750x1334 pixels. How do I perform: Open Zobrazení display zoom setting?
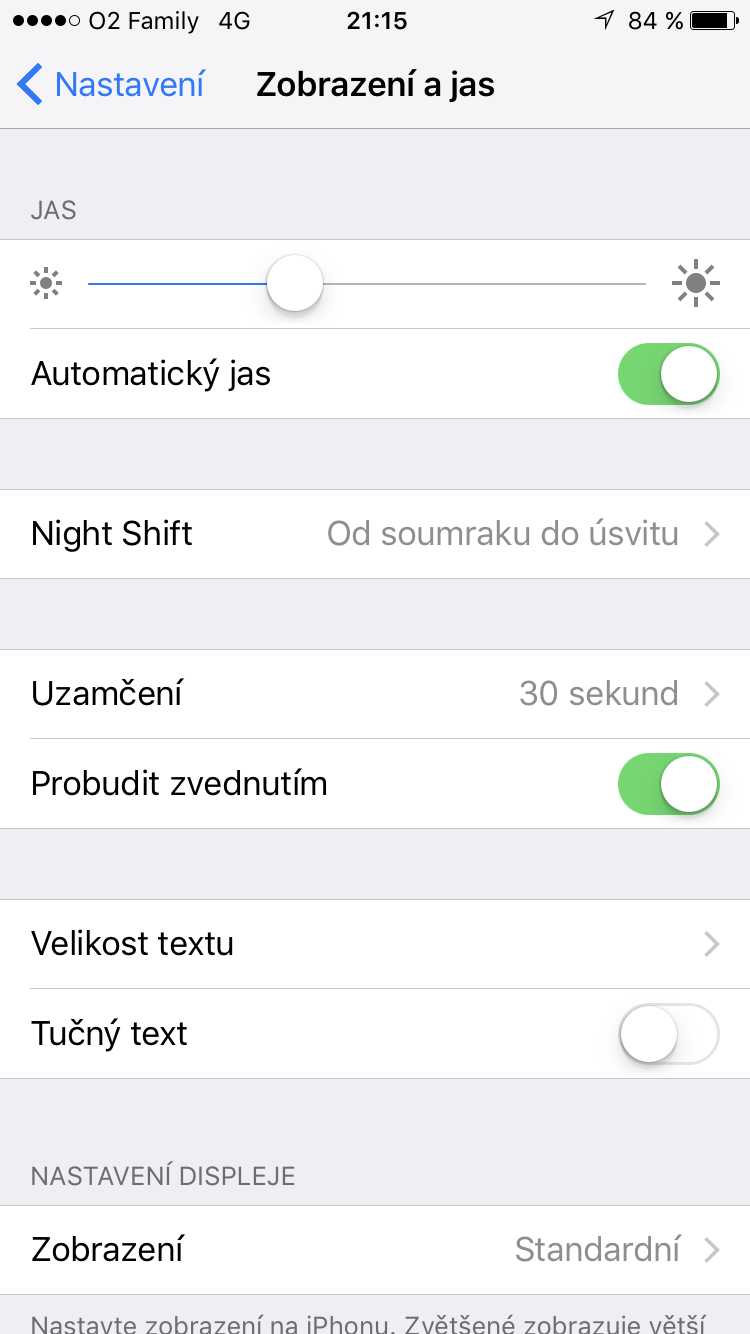(x=375, y=1250)
